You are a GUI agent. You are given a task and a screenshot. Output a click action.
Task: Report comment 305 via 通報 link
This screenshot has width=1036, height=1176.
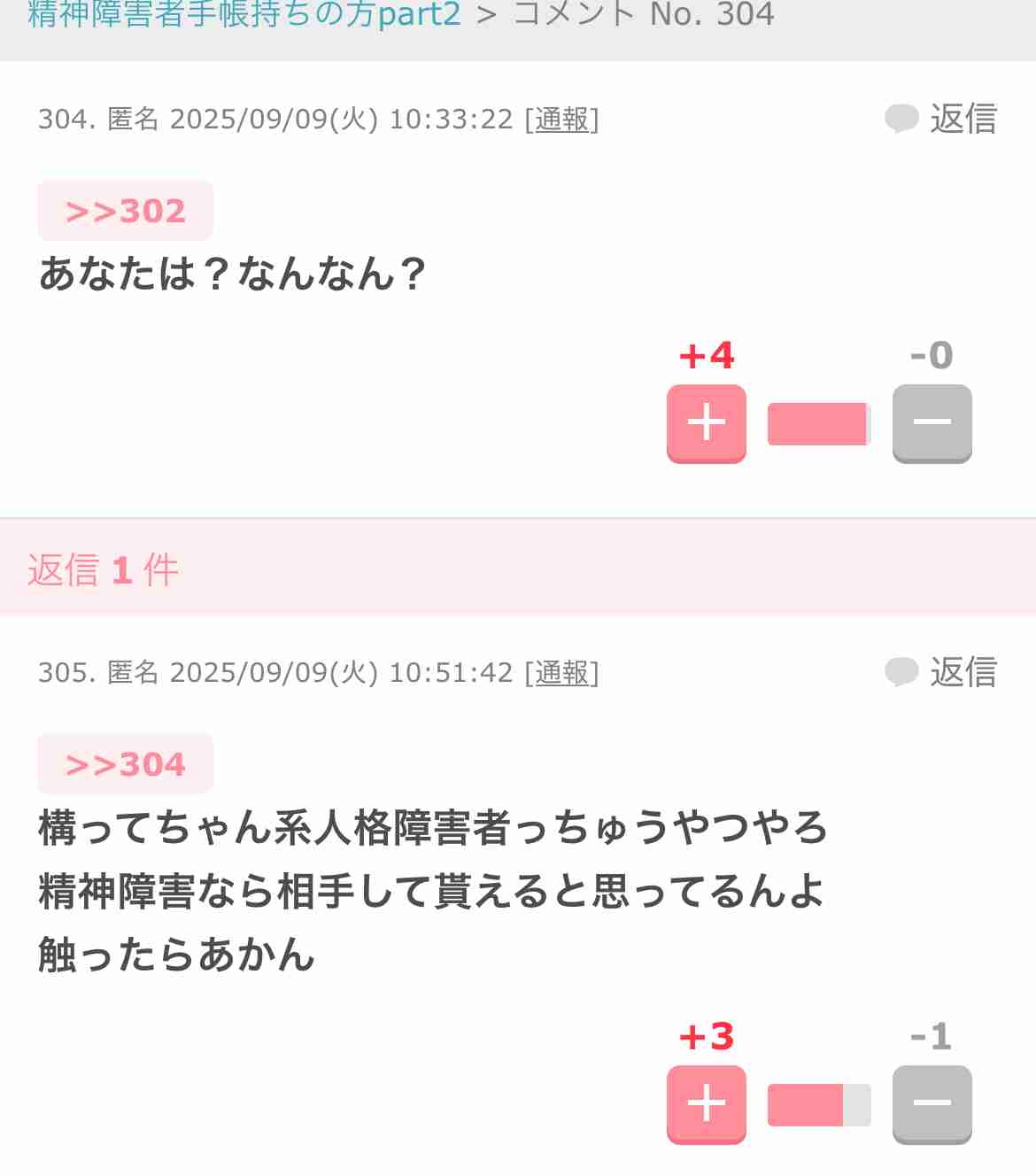click(562, 673)
